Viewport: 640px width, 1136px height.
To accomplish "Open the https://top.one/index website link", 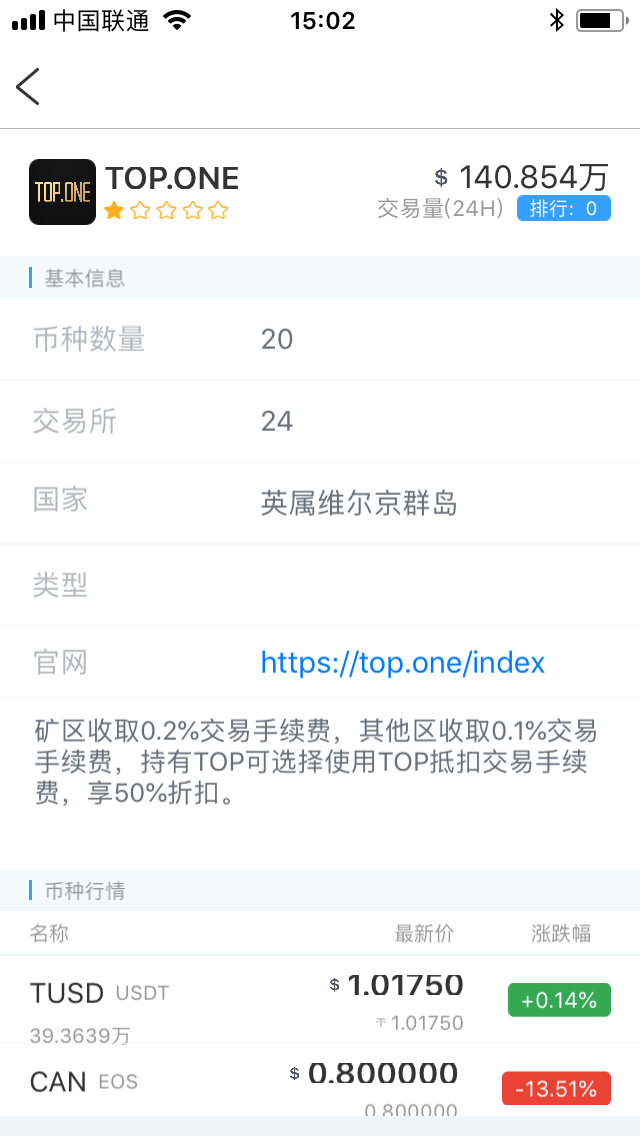I will coord(402,662).
